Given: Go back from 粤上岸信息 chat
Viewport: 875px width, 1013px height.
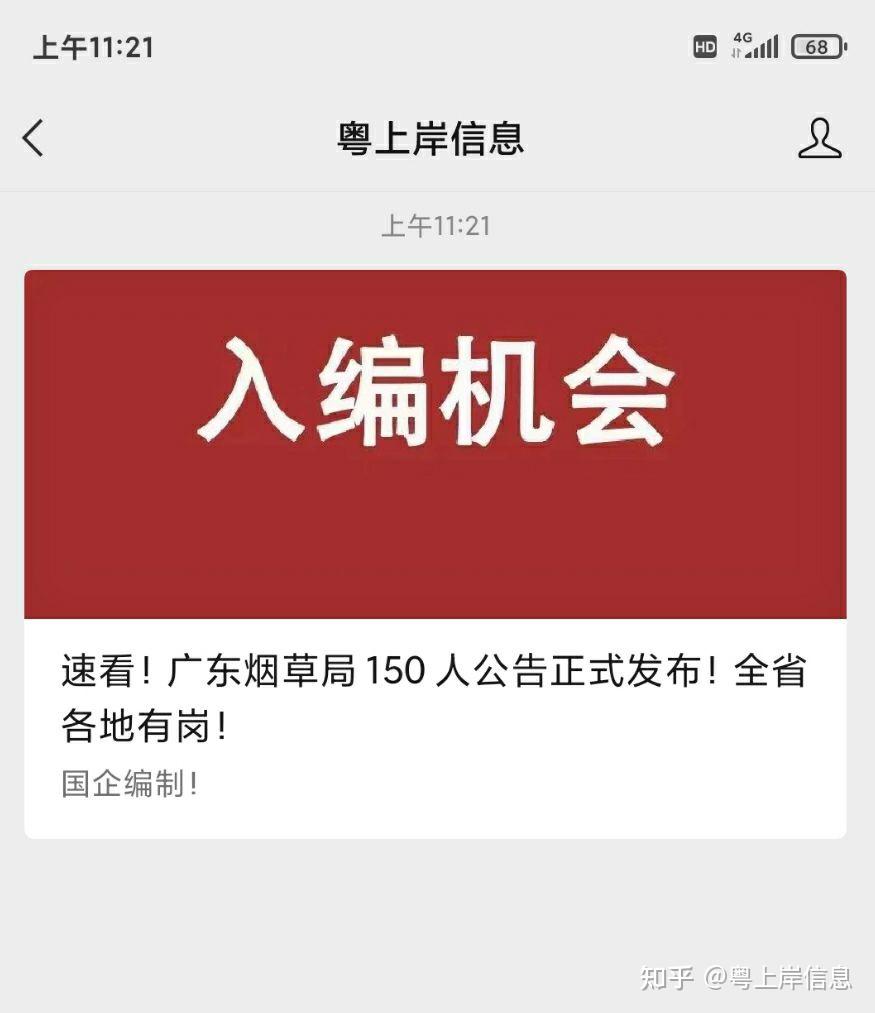Looking at the screenshot, I should (x=33, y=138).
